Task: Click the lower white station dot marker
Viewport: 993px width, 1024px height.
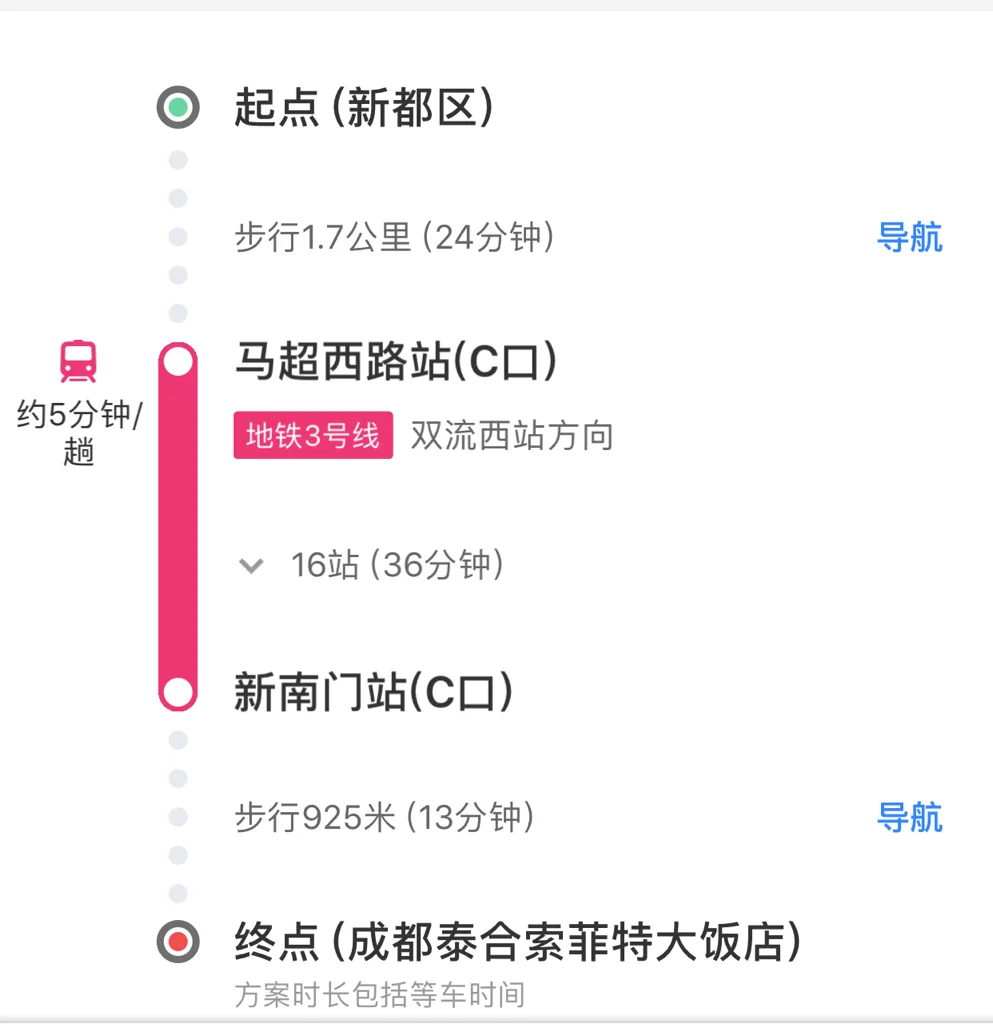Action: (x=178, y=690)
